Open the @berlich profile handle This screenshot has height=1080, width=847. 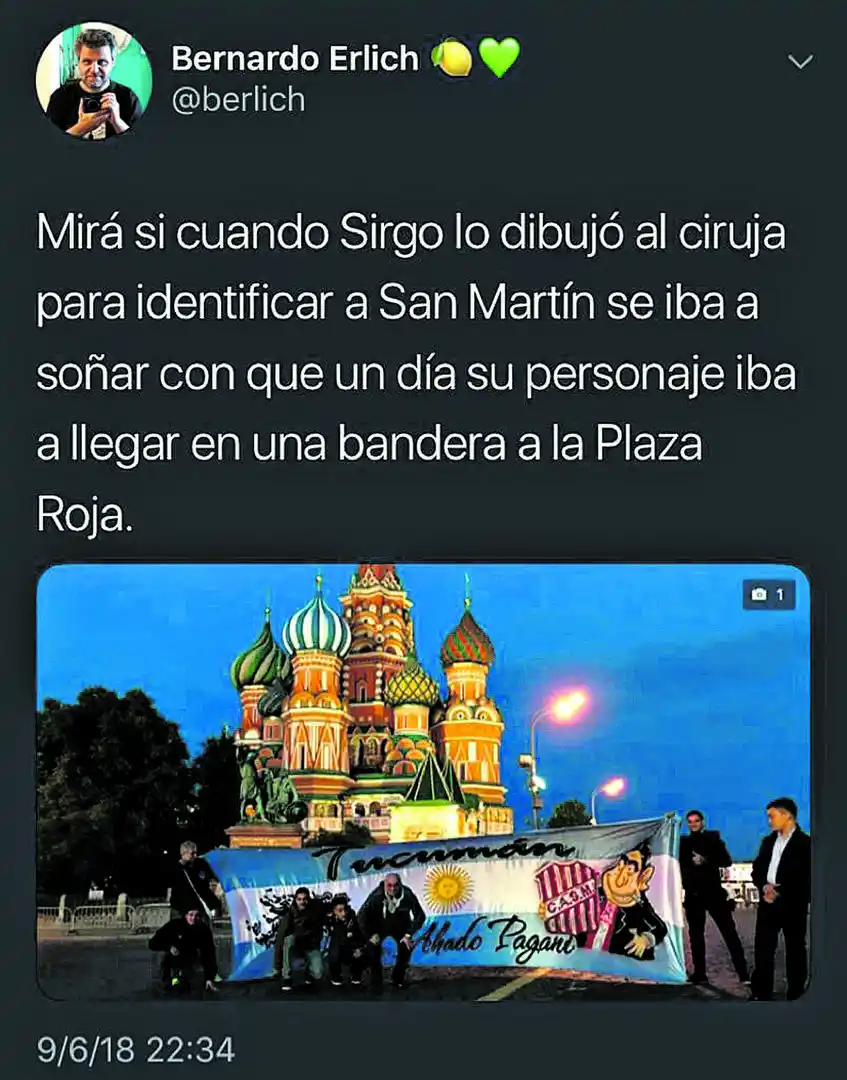pyautogui.click(x=238, y=100)
